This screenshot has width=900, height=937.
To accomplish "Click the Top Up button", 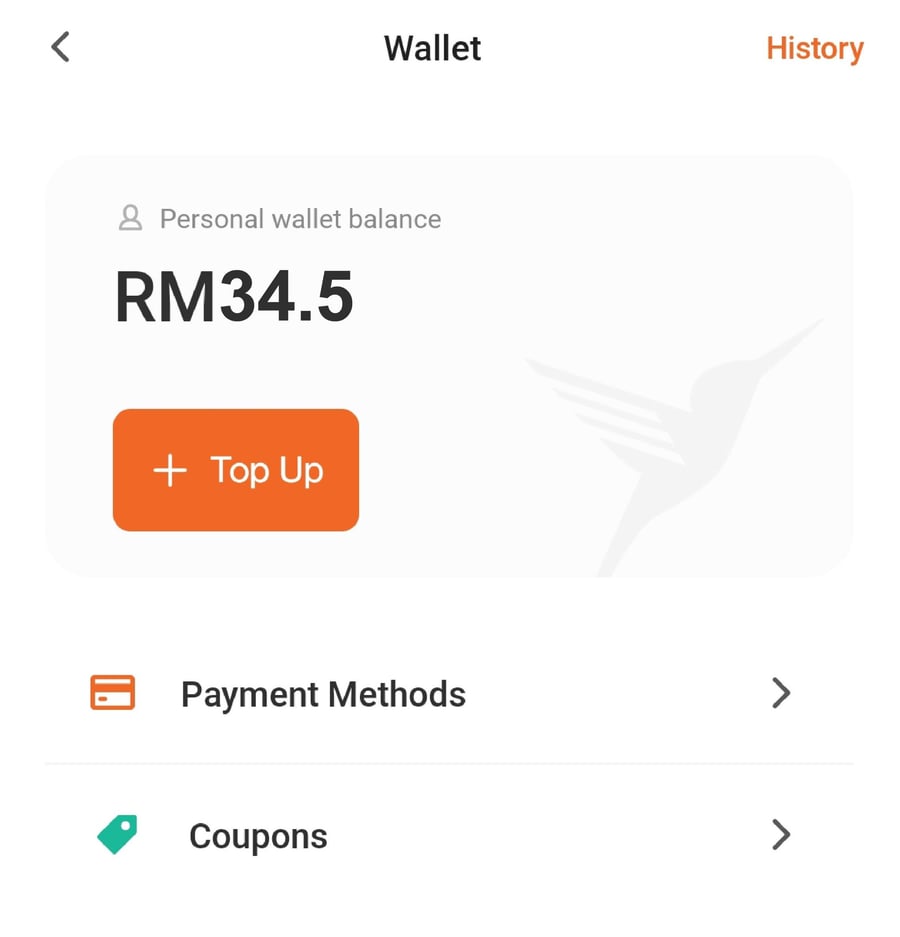I will [236, 470].
